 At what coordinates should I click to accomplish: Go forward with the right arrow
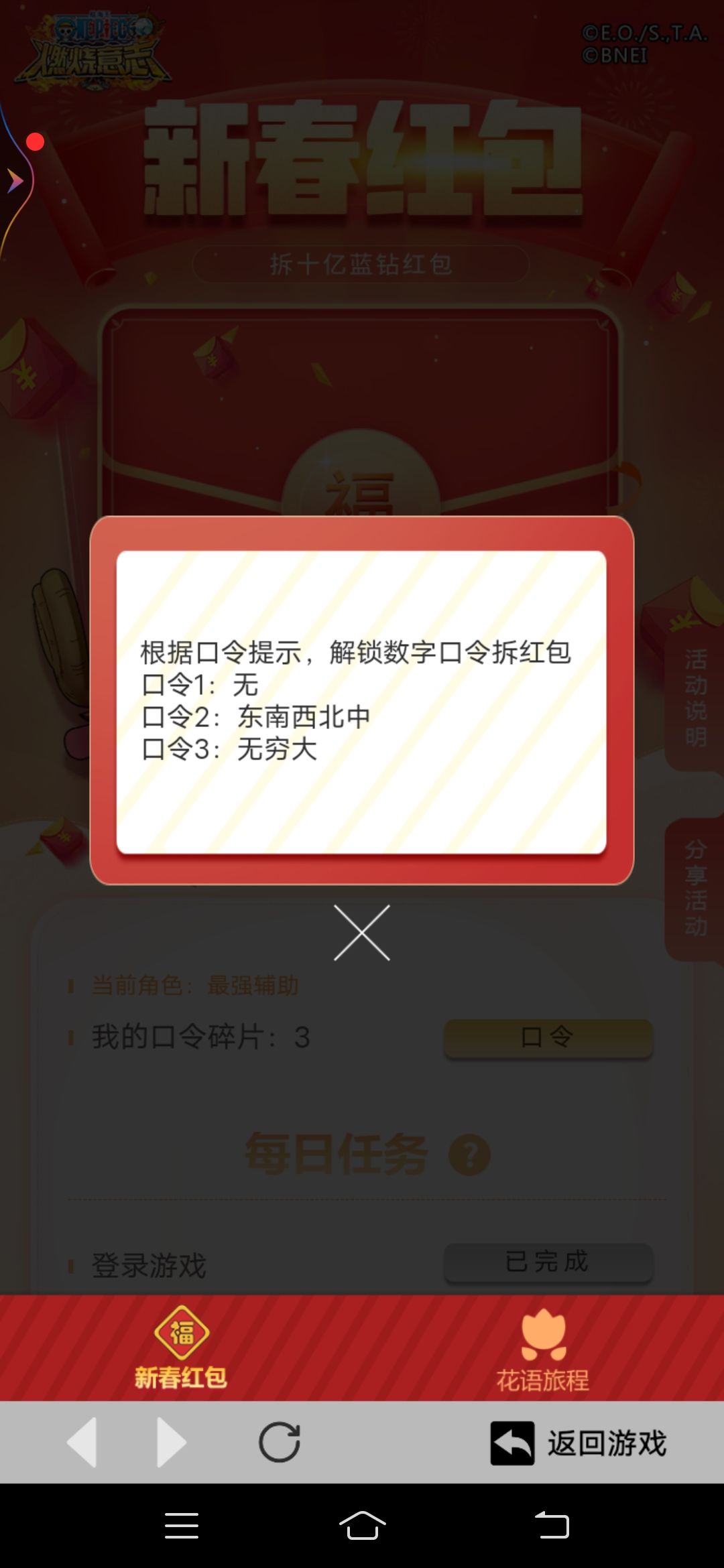tap(171, 1442)
